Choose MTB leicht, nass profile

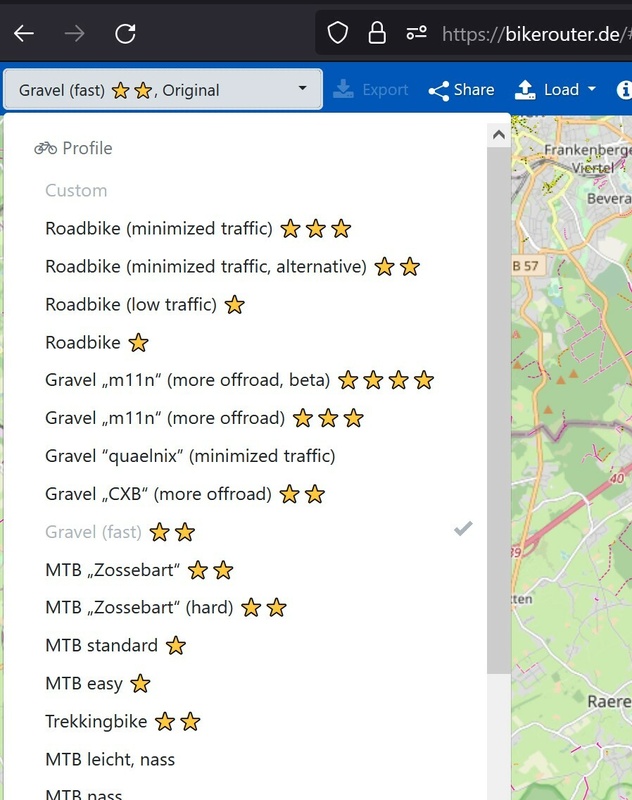[110, 760]
